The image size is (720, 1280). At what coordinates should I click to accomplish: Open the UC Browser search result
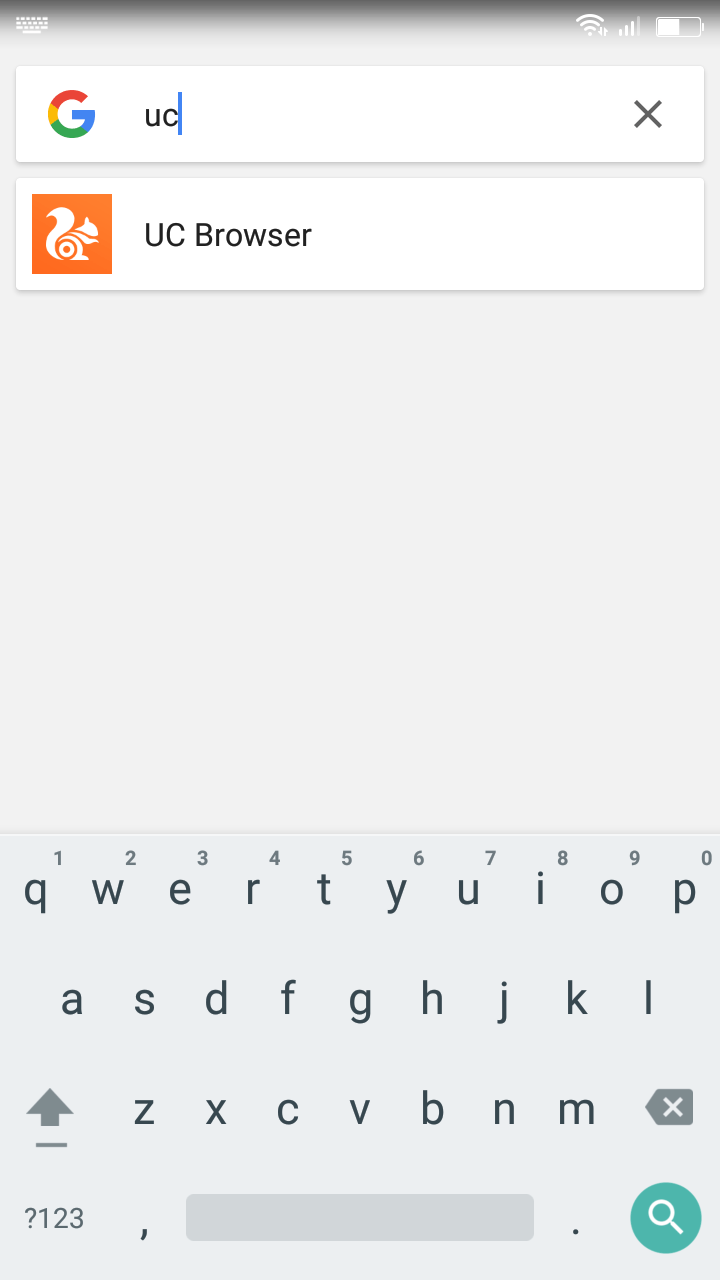pos(360,234)
